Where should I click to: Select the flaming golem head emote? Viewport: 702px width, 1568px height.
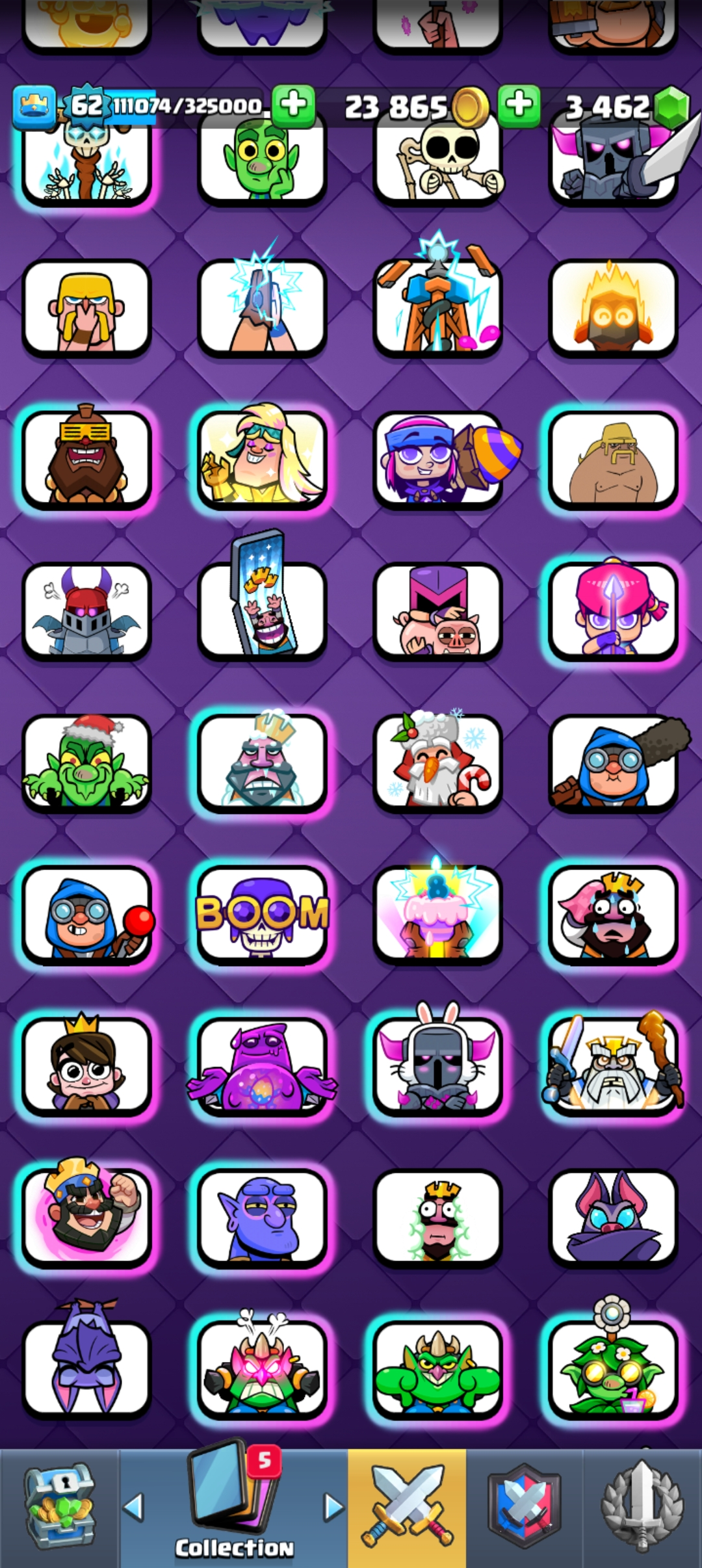point(613,307)
